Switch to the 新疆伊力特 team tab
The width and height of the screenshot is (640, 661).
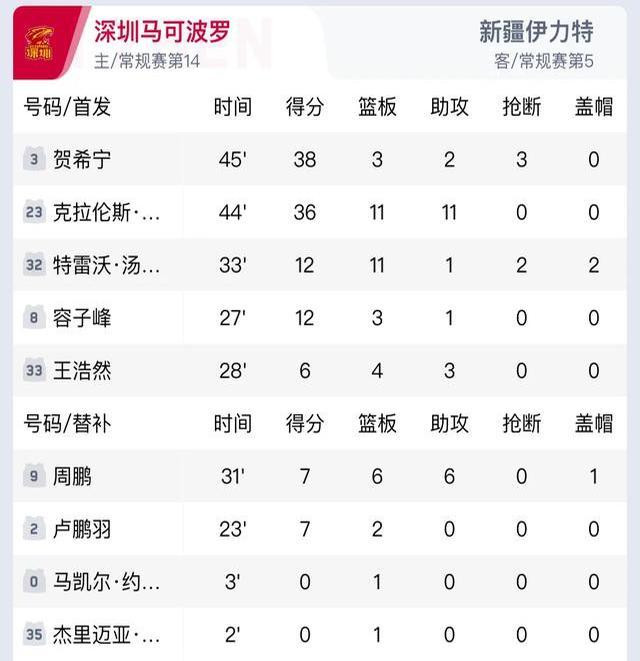click(x=476, y=43)
